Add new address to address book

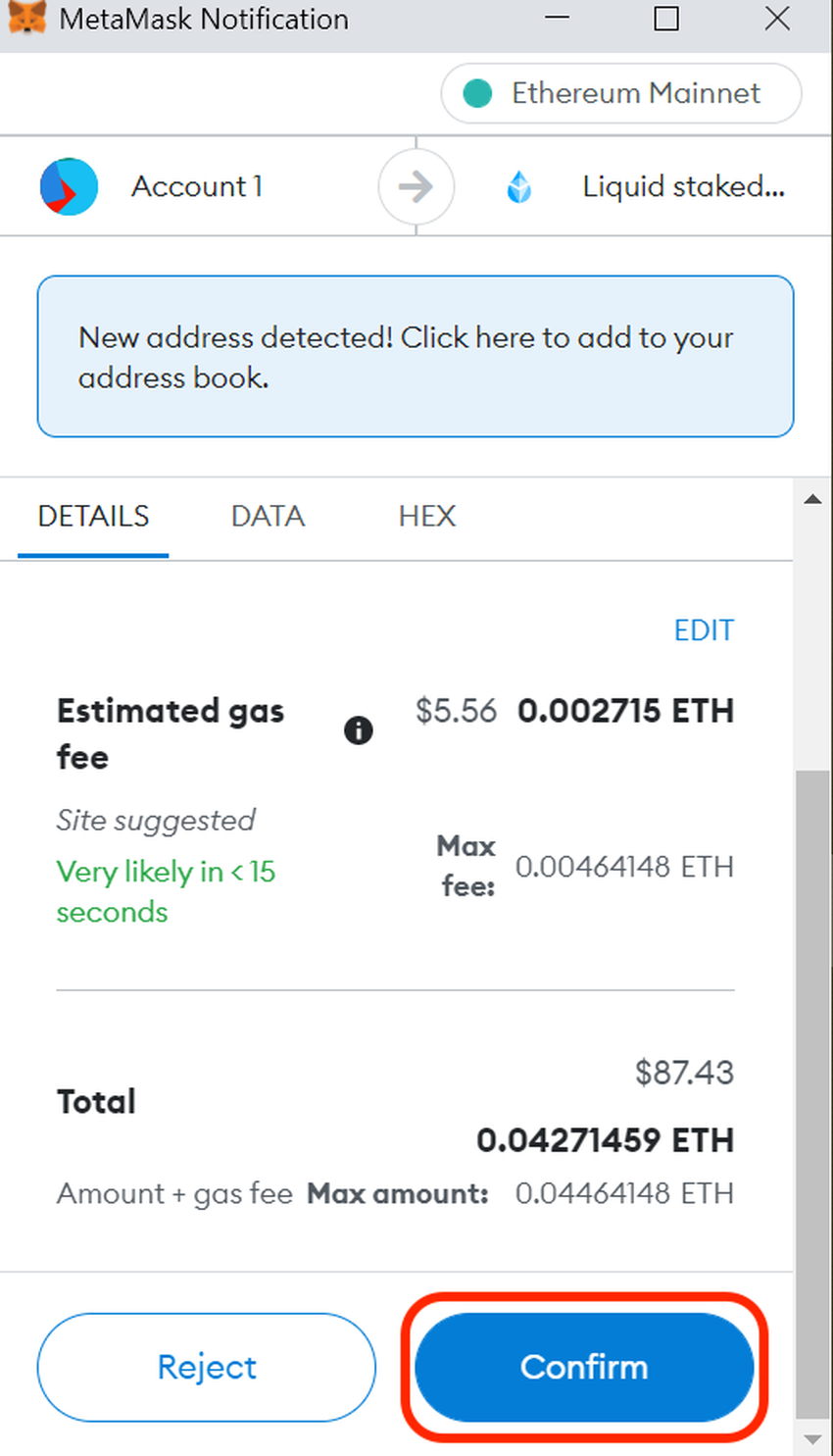click(415, 357)
